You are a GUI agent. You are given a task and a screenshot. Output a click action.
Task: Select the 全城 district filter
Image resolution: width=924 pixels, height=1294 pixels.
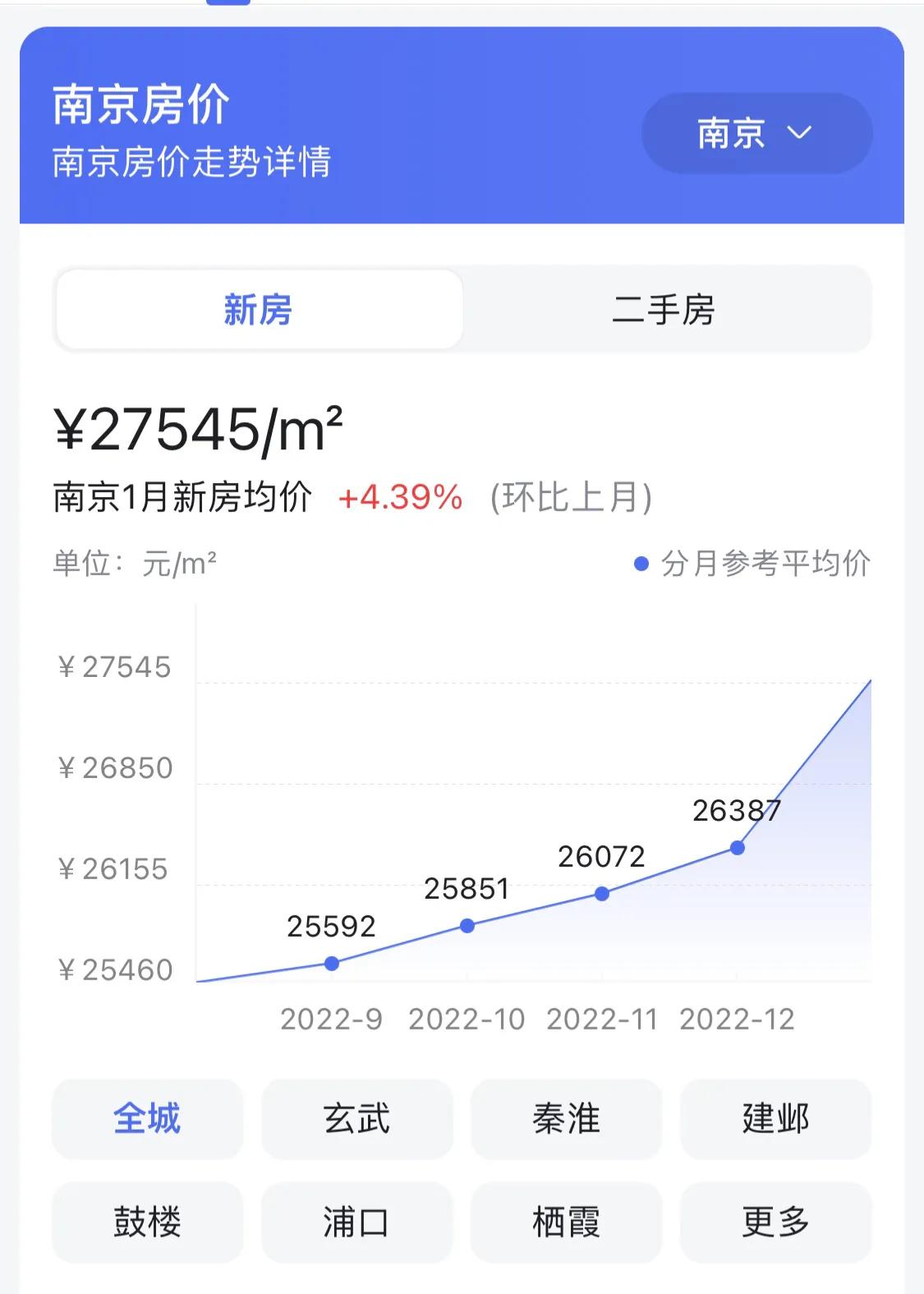[x=146, y=1120]
